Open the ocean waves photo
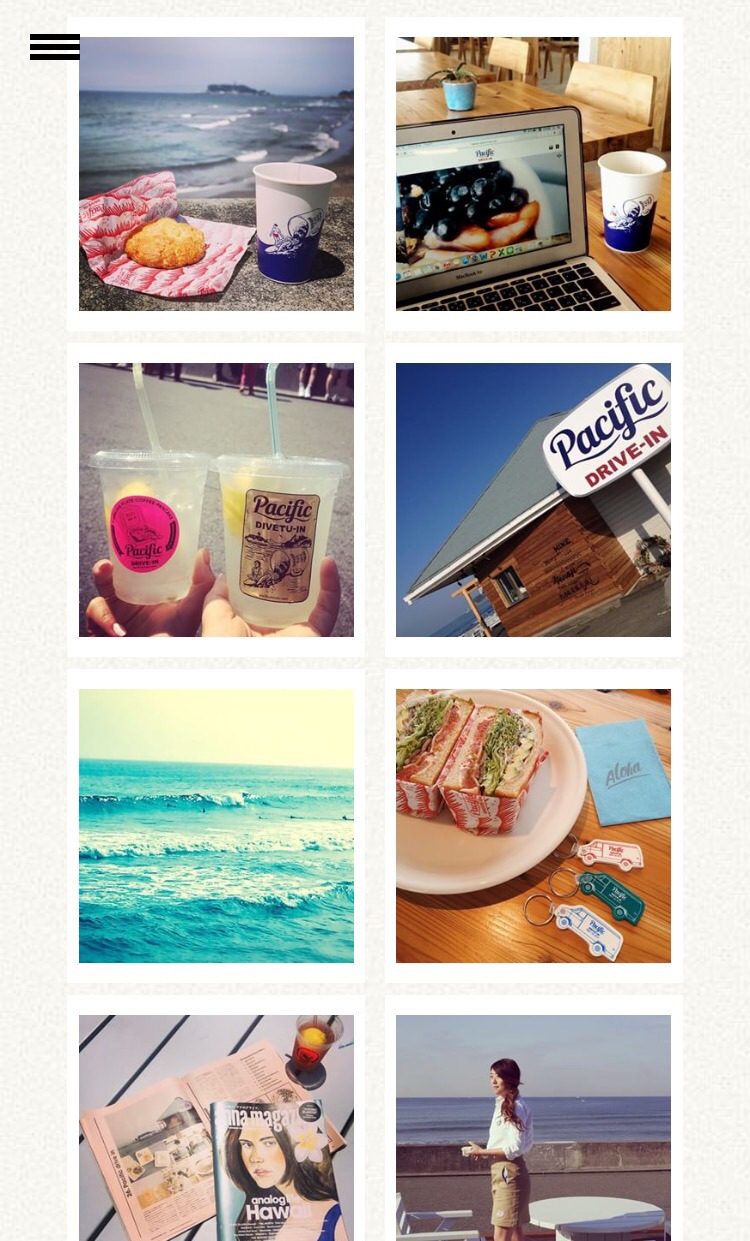Viewport: 750px width, 1241px height. point(216,826)
